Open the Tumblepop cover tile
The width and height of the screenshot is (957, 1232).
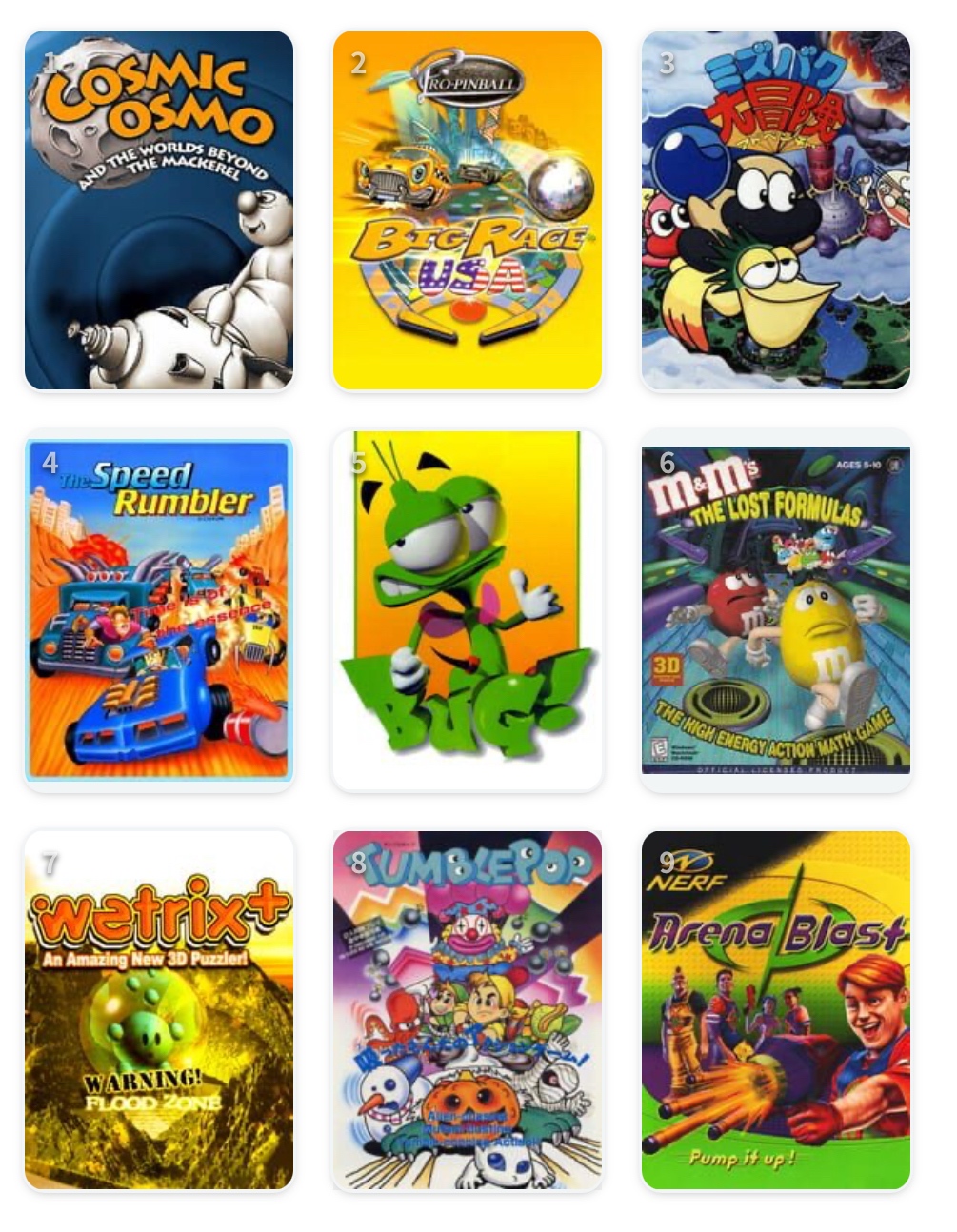point(467,1010)
